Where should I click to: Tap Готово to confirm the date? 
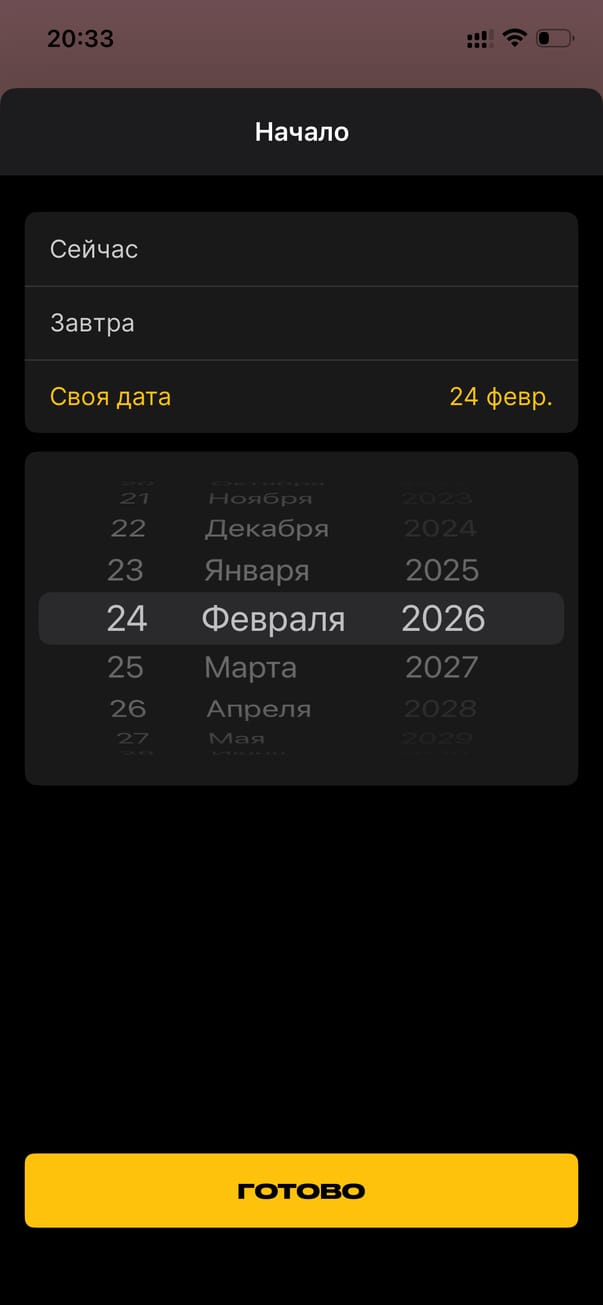pyautogui.click(x=301, y=1190)
